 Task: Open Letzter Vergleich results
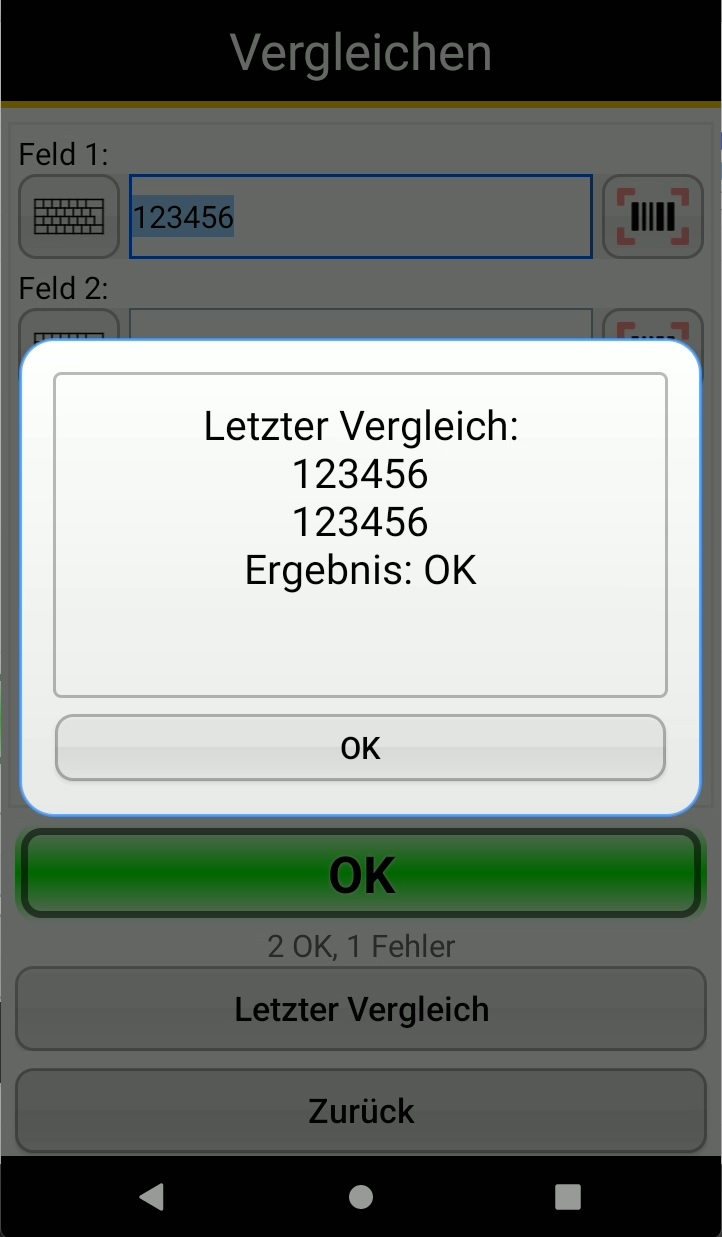360,1010
